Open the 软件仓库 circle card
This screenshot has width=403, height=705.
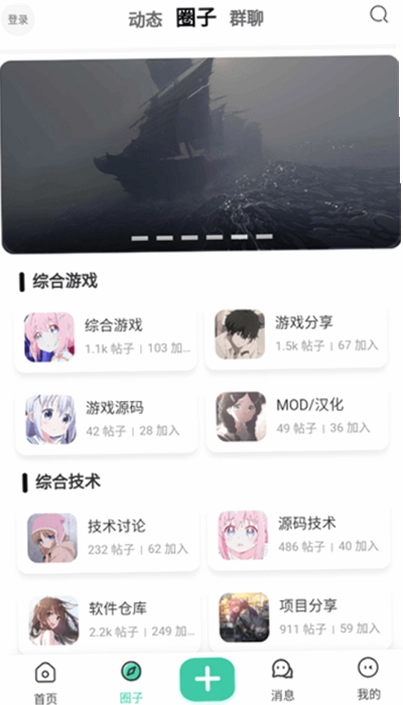(109, 620)
